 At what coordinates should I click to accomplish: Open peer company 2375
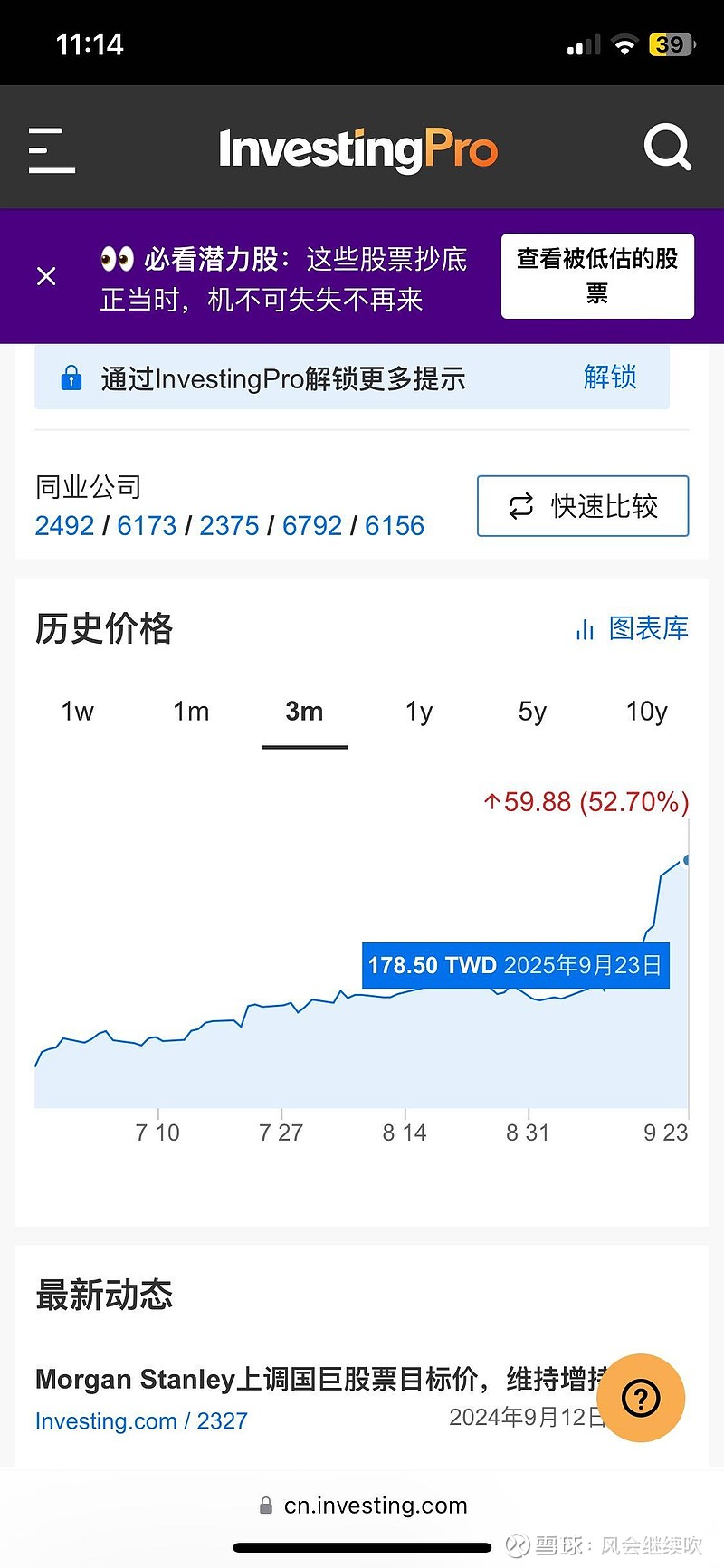click(229, 526)
